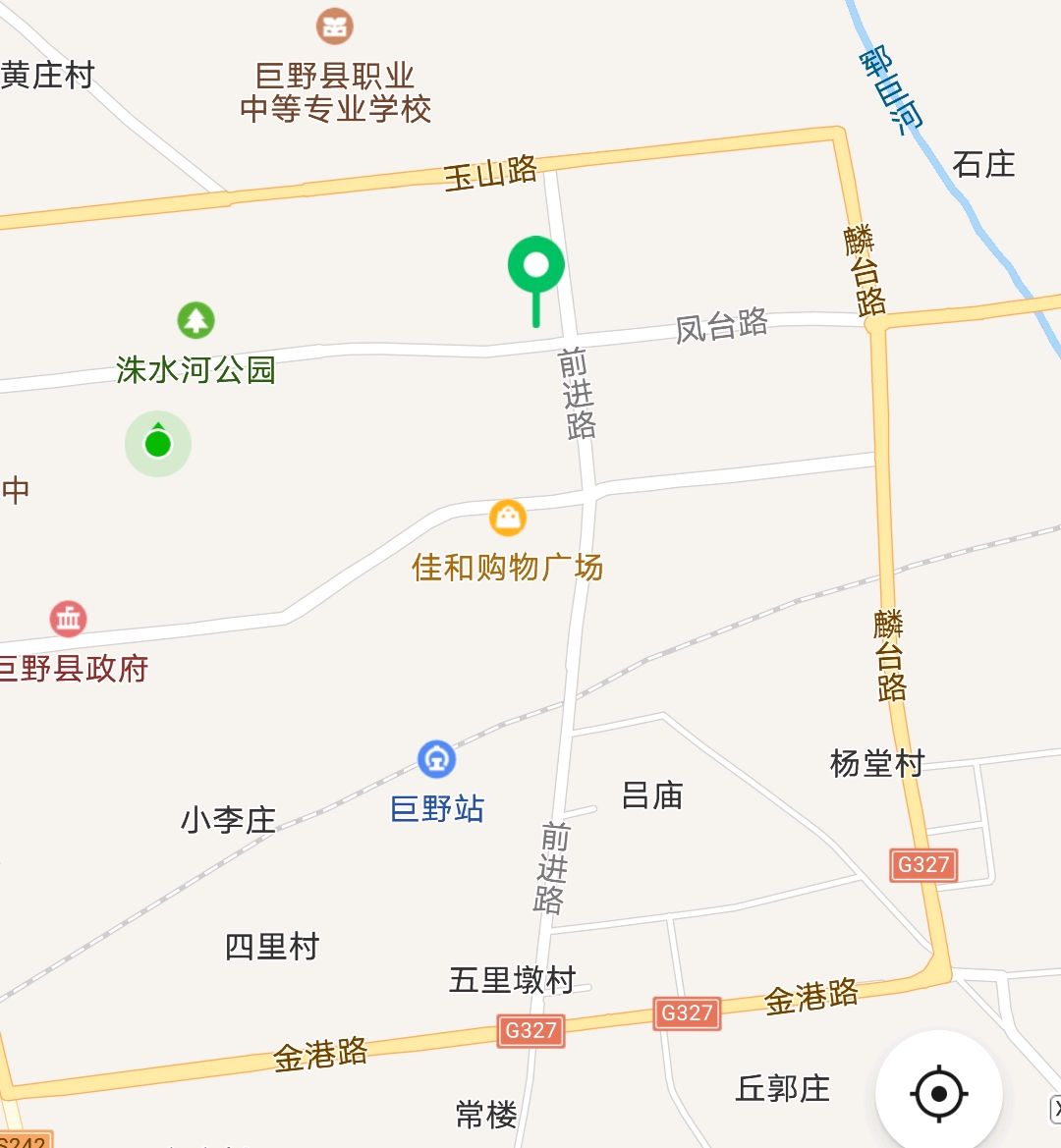The width and height of the screenshot is (1061, 1148).
Task: Select the 巨野站 station name text
Action: coord(436,808)
